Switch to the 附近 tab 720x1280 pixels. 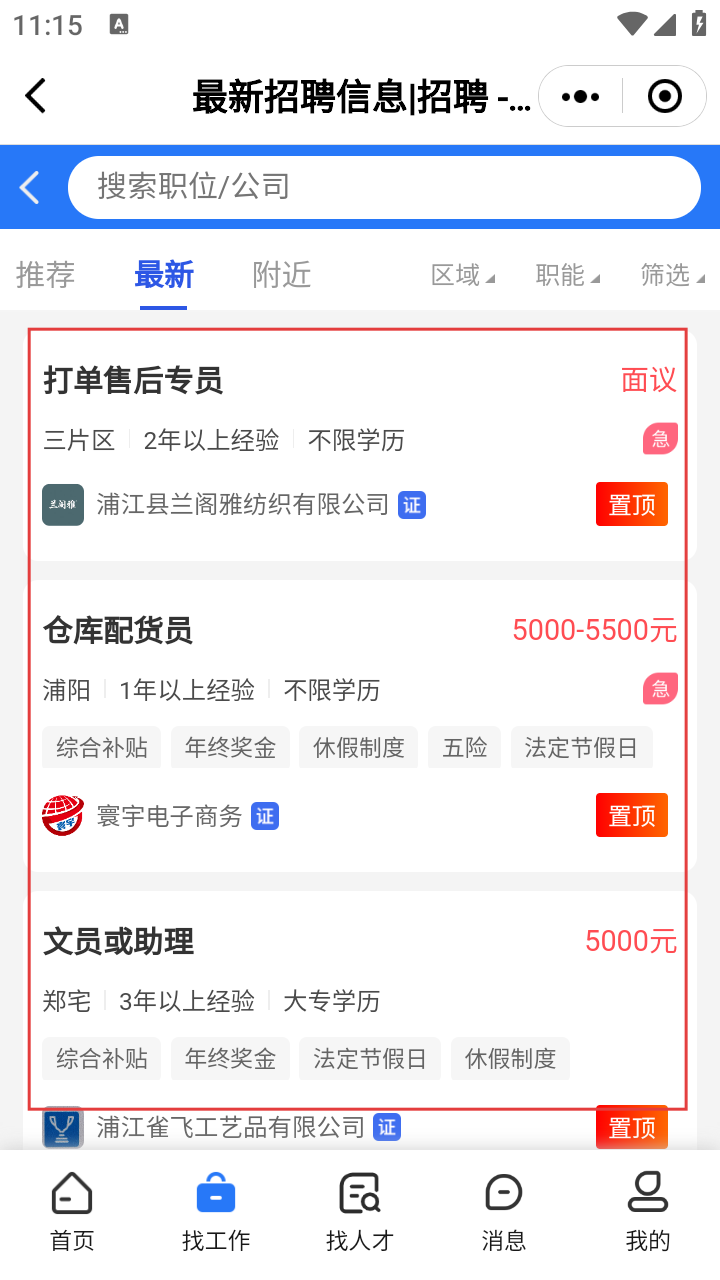(x=282, y=275)
